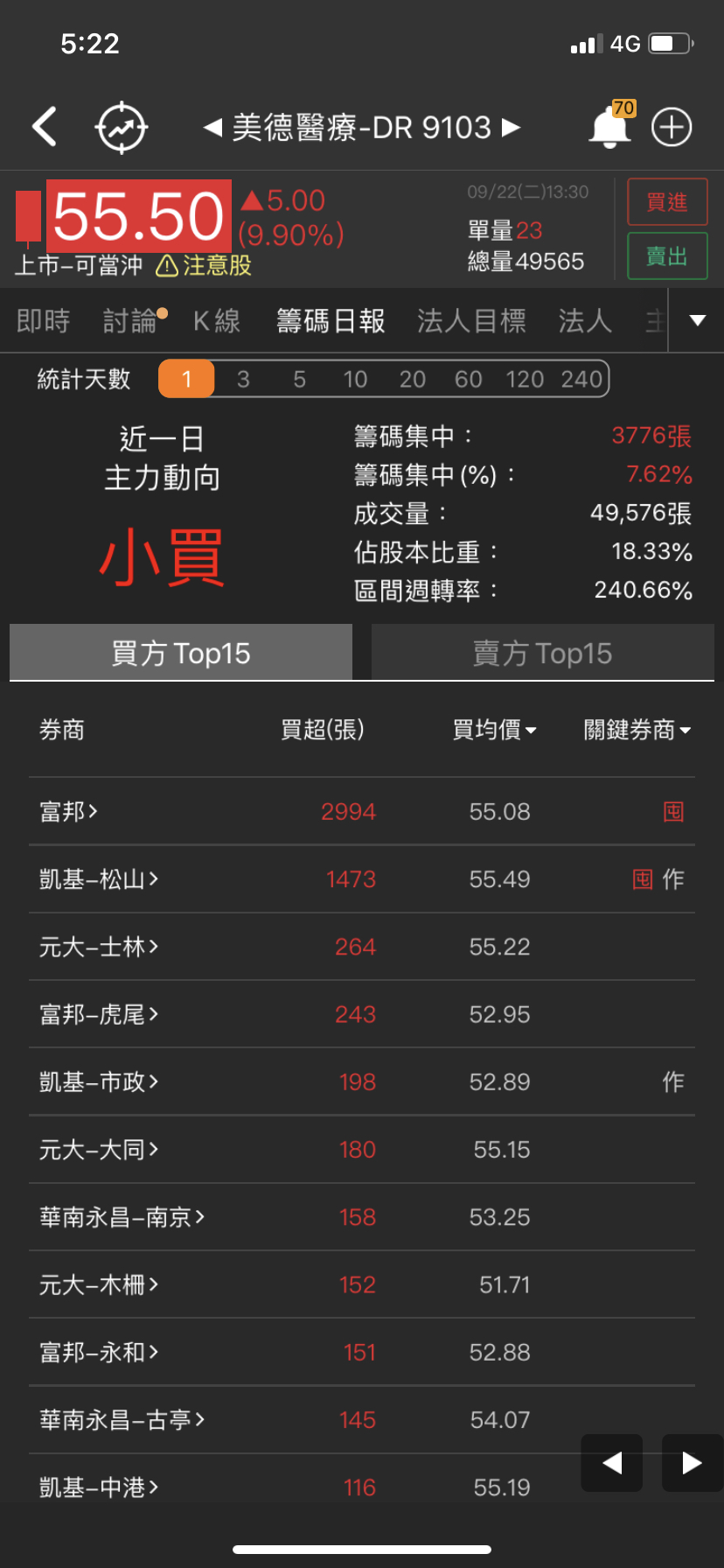
Task: Select 20 days in 統計天數
Action: tap(412, 380)
